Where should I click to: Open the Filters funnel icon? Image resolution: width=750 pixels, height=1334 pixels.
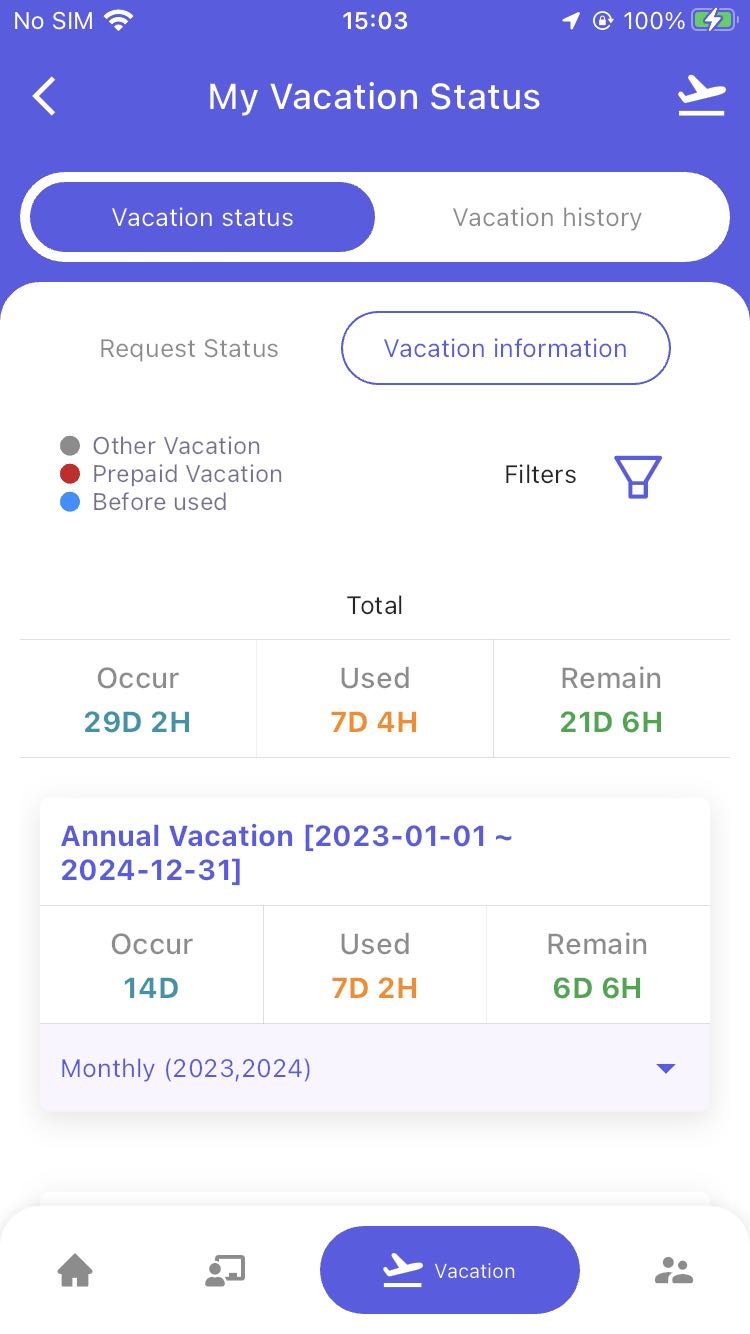pos(638,476)
